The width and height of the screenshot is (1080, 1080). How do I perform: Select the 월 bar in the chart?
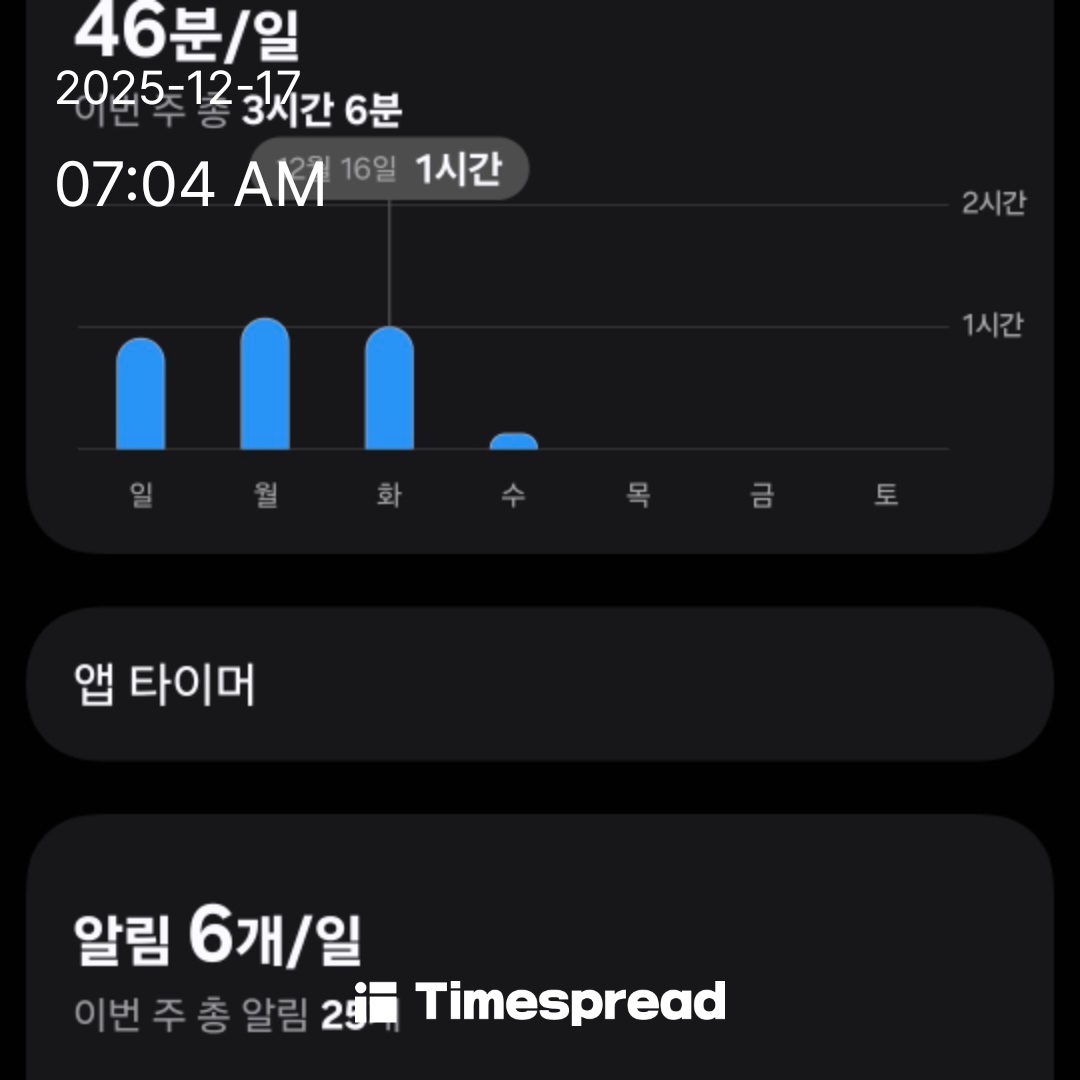(x=265, y=385)
